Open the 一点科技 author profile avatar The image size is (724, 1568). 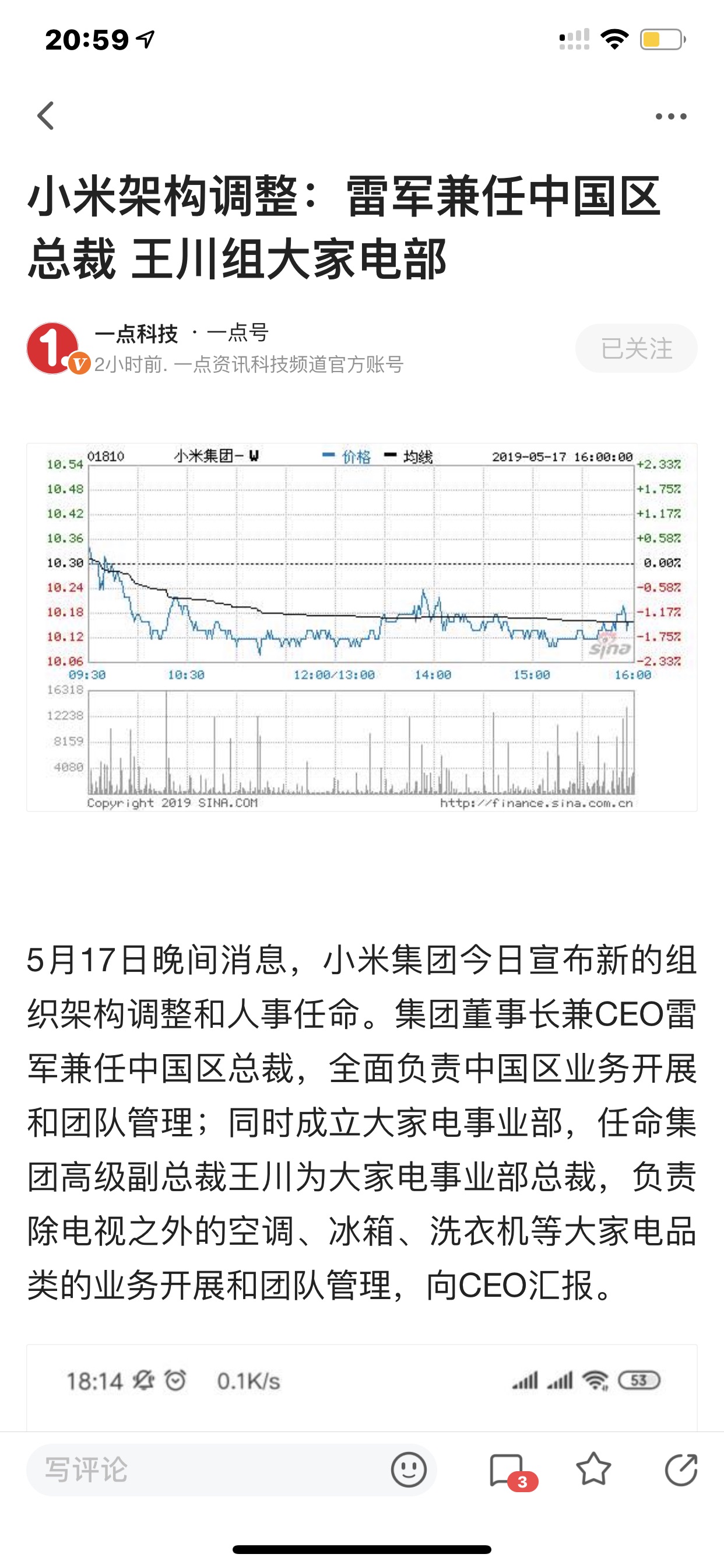click(54, 348)
